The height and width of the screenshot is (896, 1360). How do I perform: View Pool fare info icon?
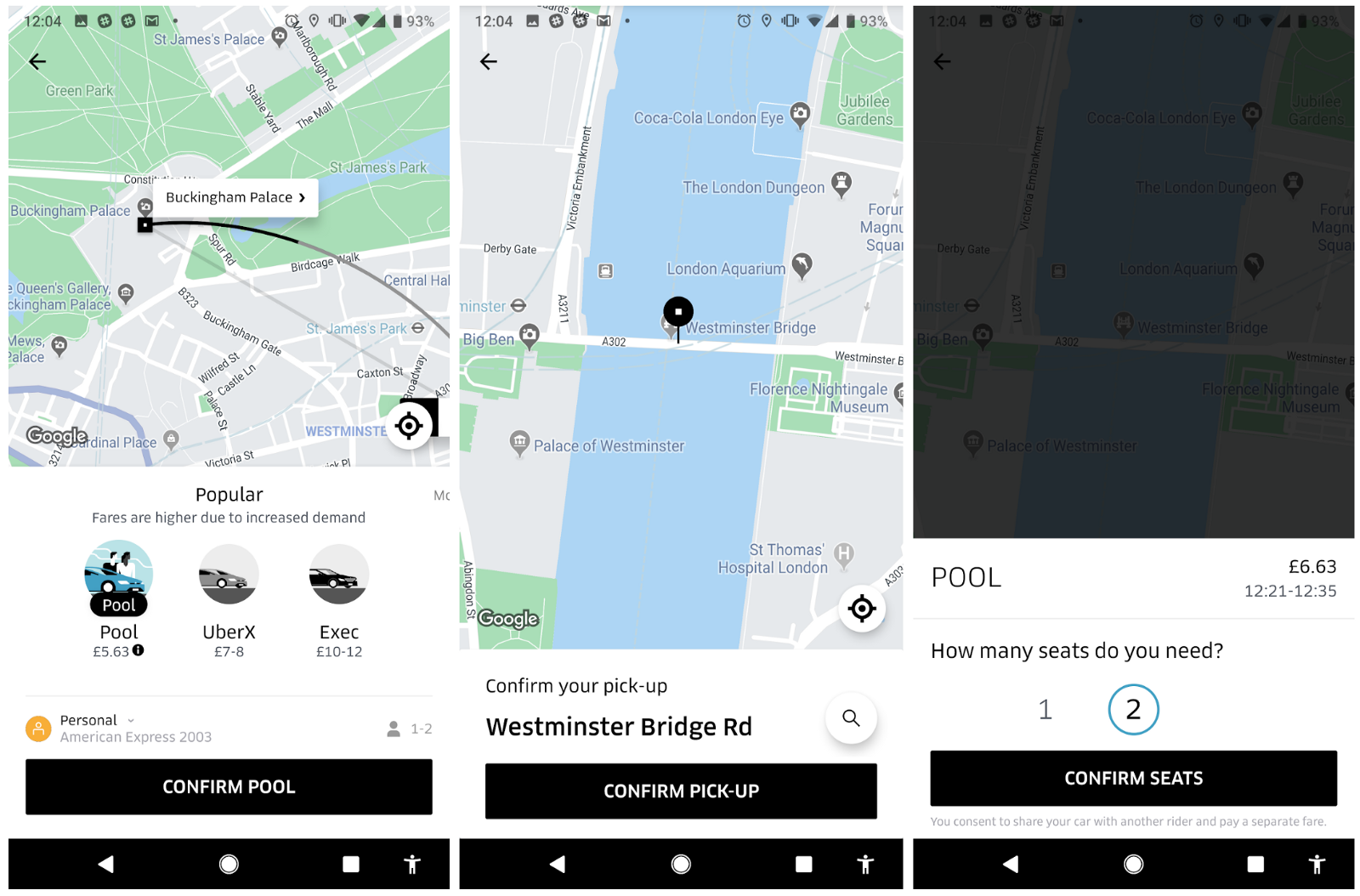[x=139, y=650]
